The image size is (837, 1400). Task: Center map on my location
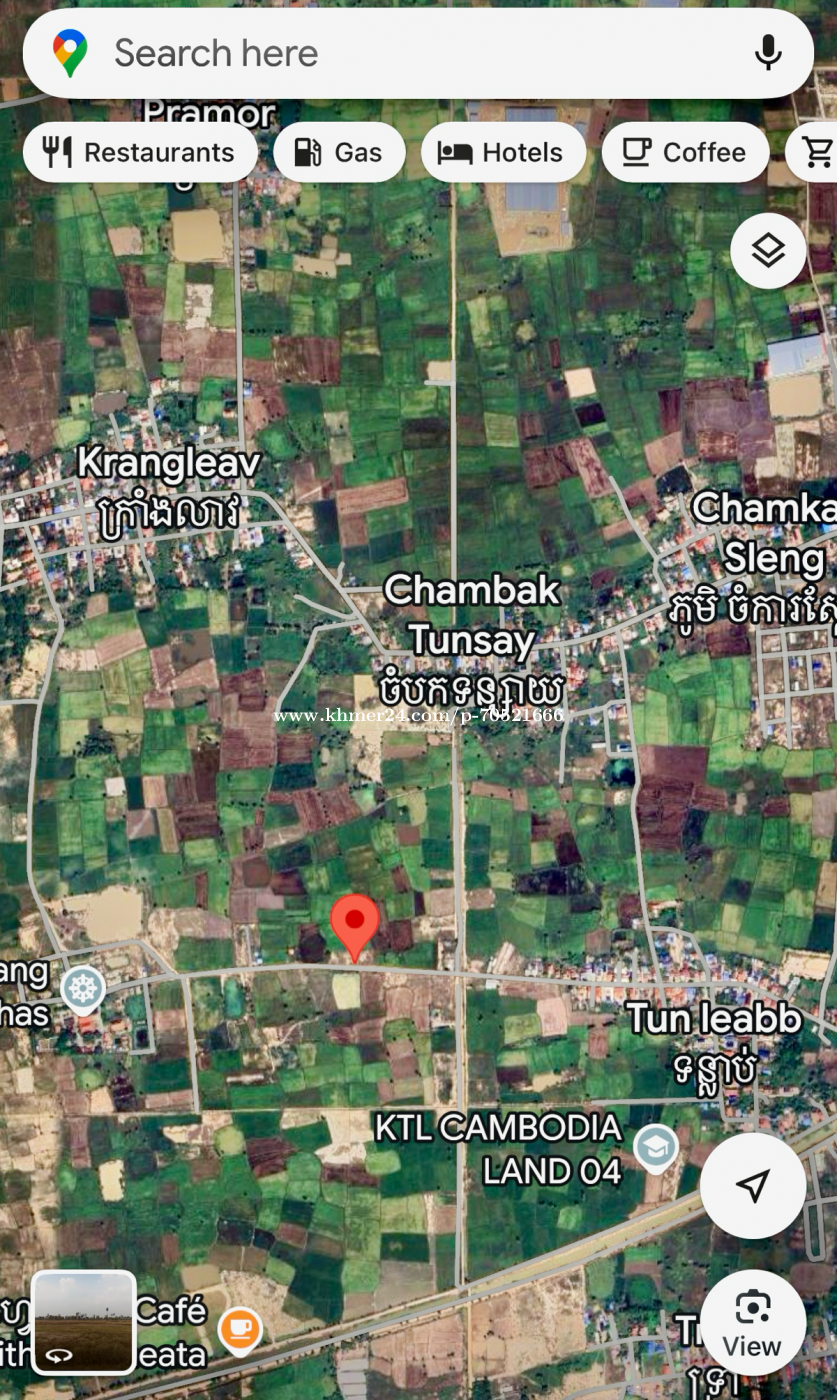click(753, 1185)
